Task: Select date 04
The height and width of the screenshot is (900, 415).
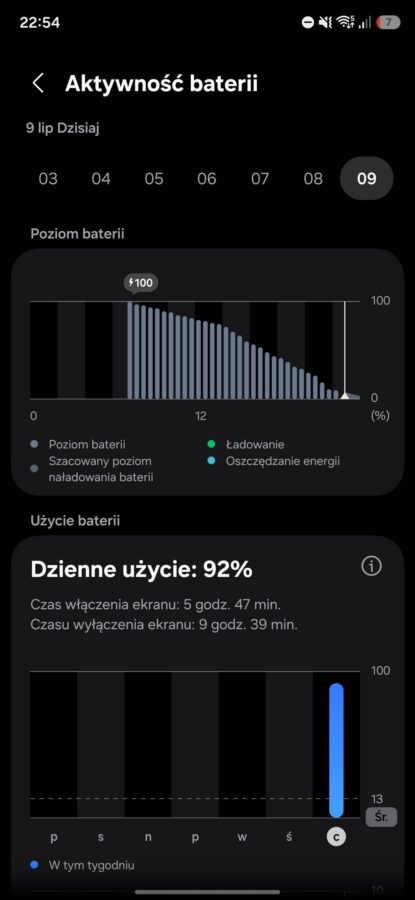Action: click(100, 179)
